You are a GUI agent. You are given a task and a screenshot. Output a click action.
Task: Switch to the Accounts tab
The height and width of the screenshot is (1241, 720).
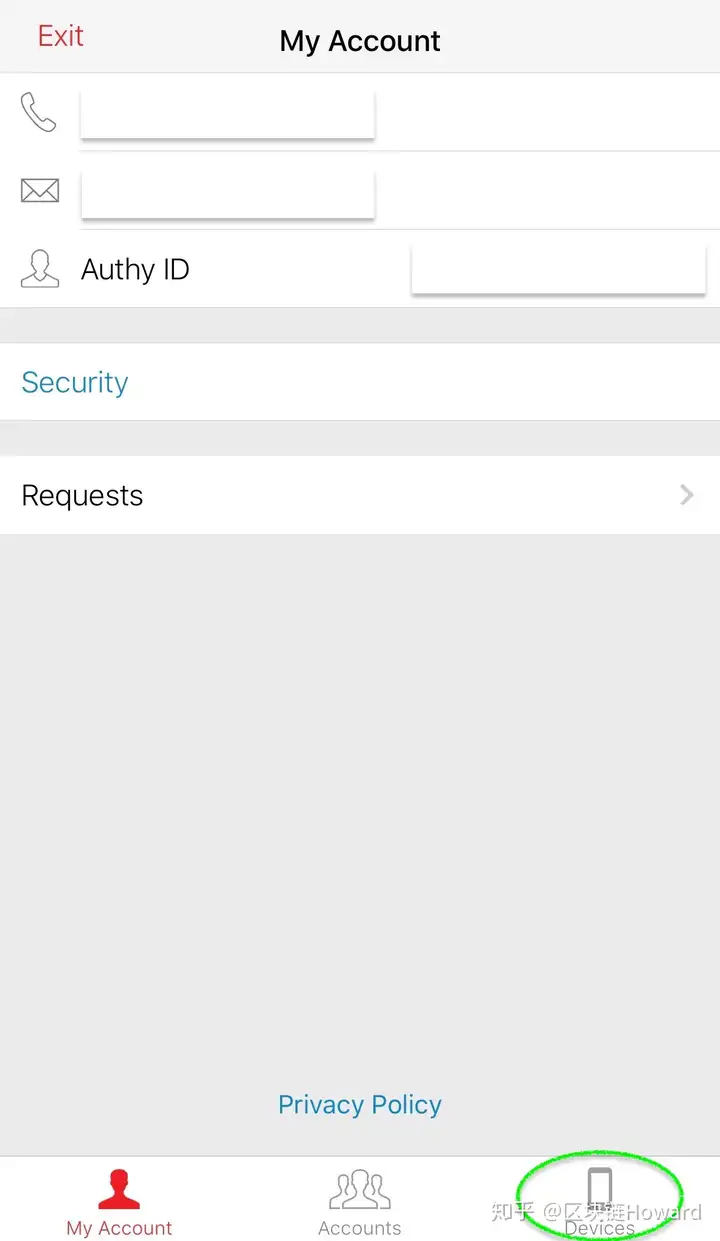point(360,1202)
